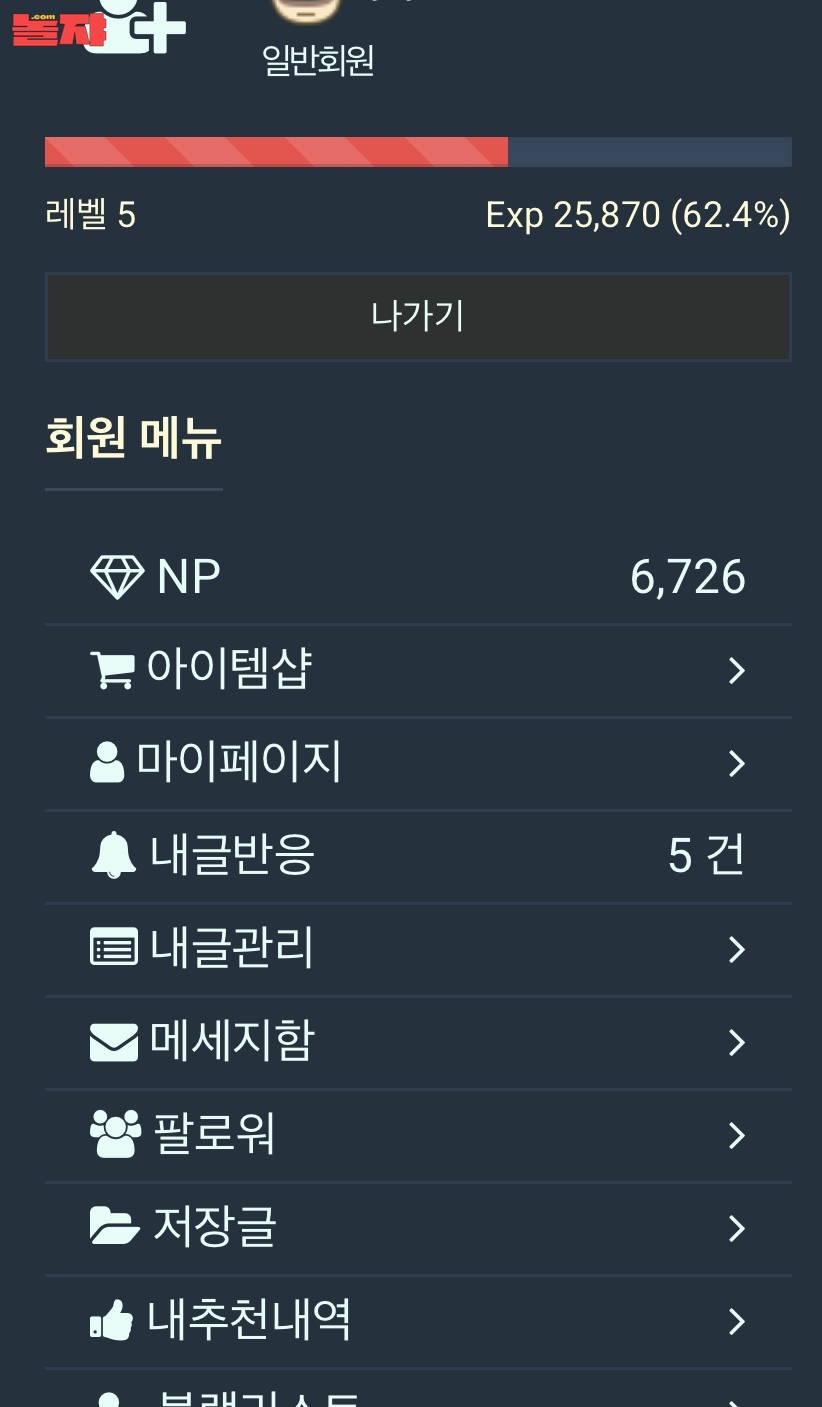
Task: Open the 아이템샵 item shop
Action: tap(418, 669)
